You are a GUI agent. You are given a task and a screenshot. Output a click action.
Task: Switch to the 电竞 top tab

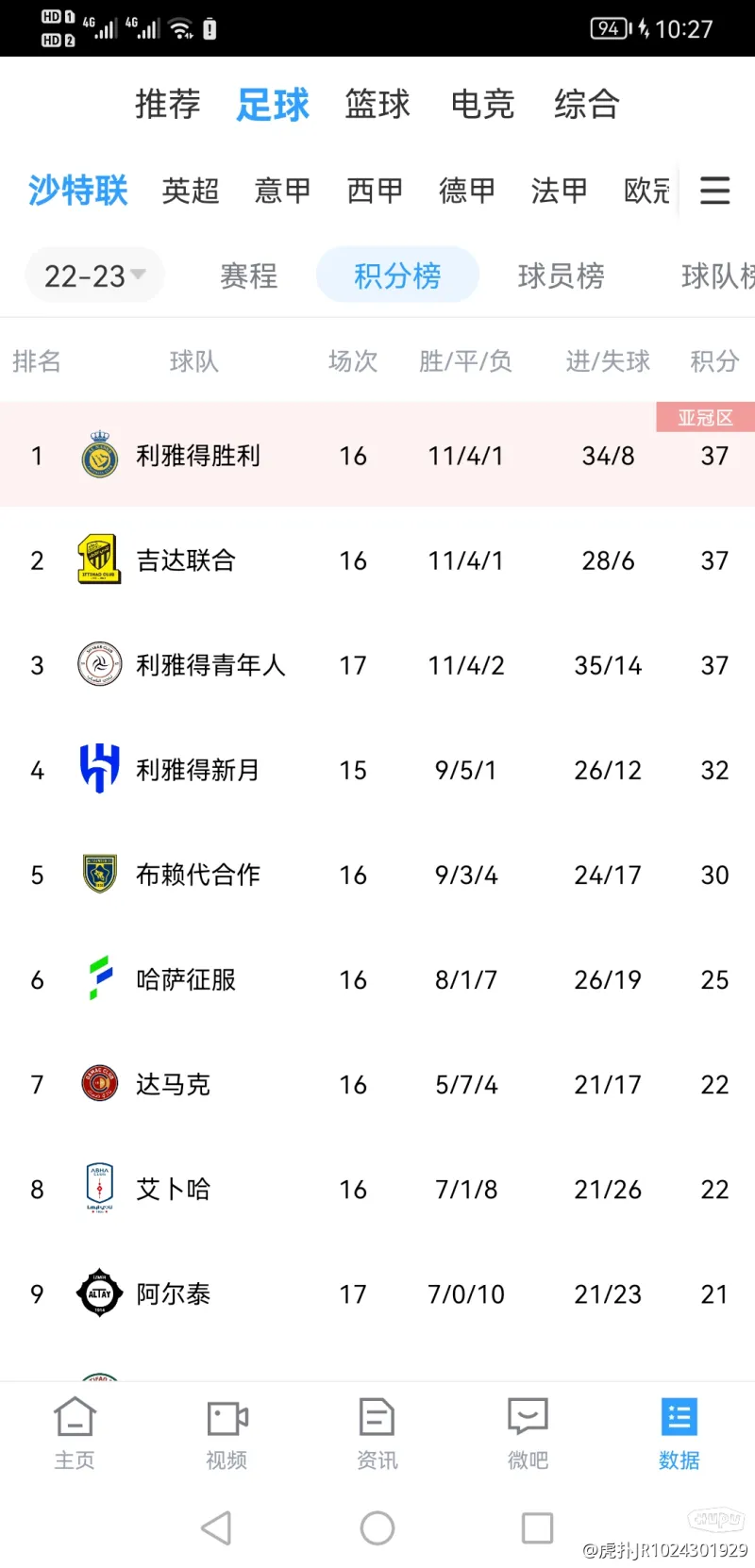(482, 104)
